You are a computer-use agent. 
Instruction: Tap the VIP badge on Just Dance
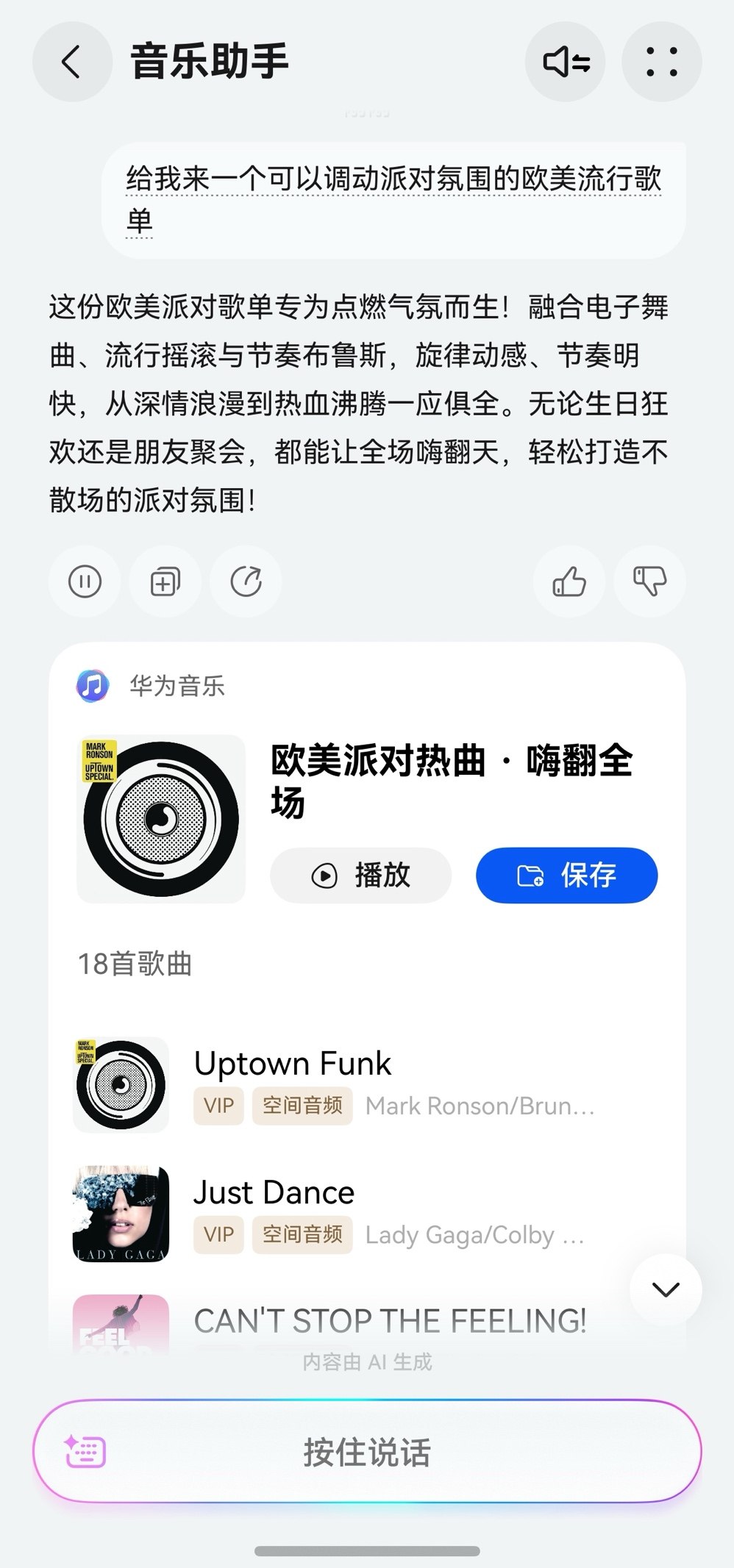218,1235
